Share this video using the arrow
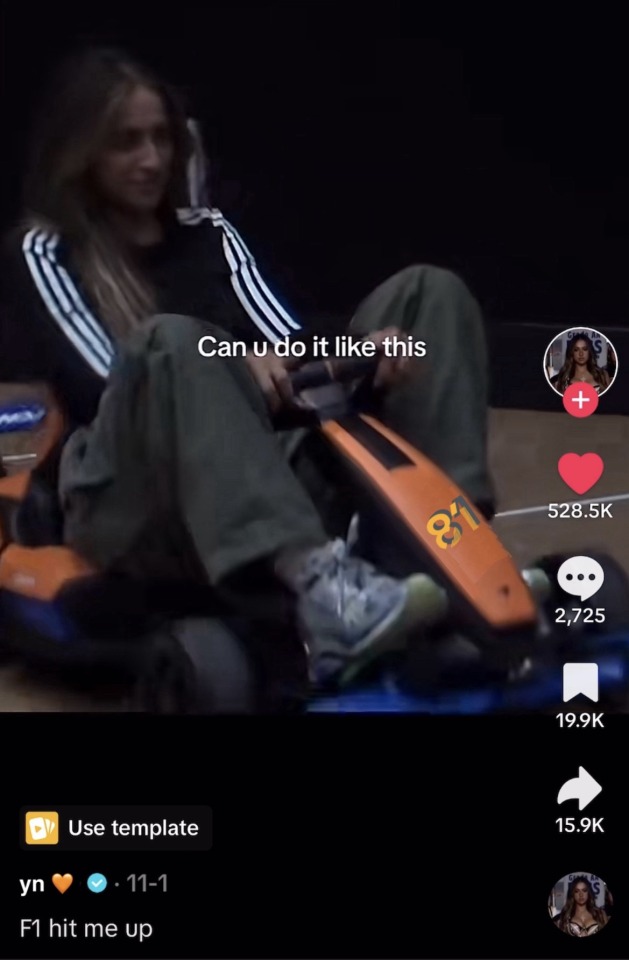The height and width of the screenshot is (960, 629). (580, 789)
